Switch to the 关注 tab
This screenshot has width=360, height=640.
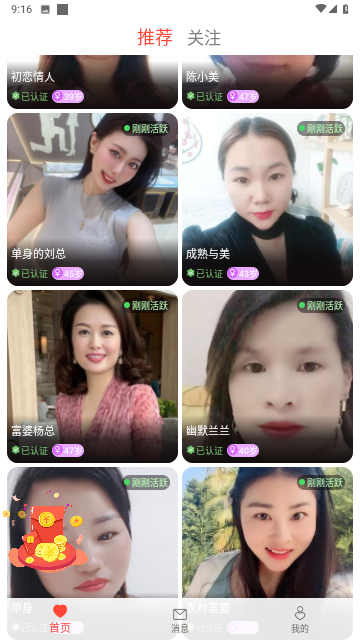[204, 38]
